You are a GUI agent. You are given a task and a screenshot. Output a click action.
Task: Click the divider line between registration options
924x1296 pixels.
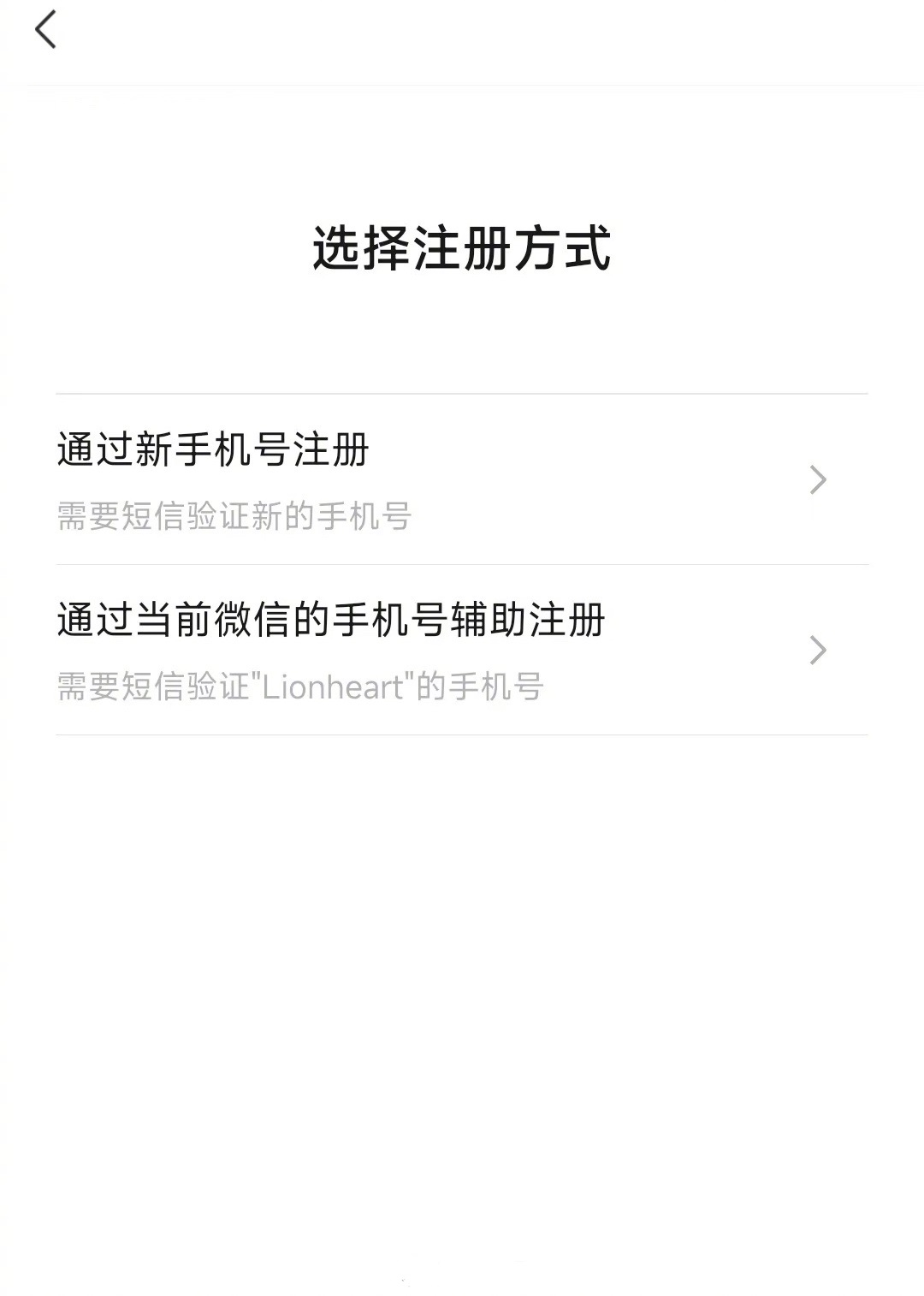(x=462, y=566)
